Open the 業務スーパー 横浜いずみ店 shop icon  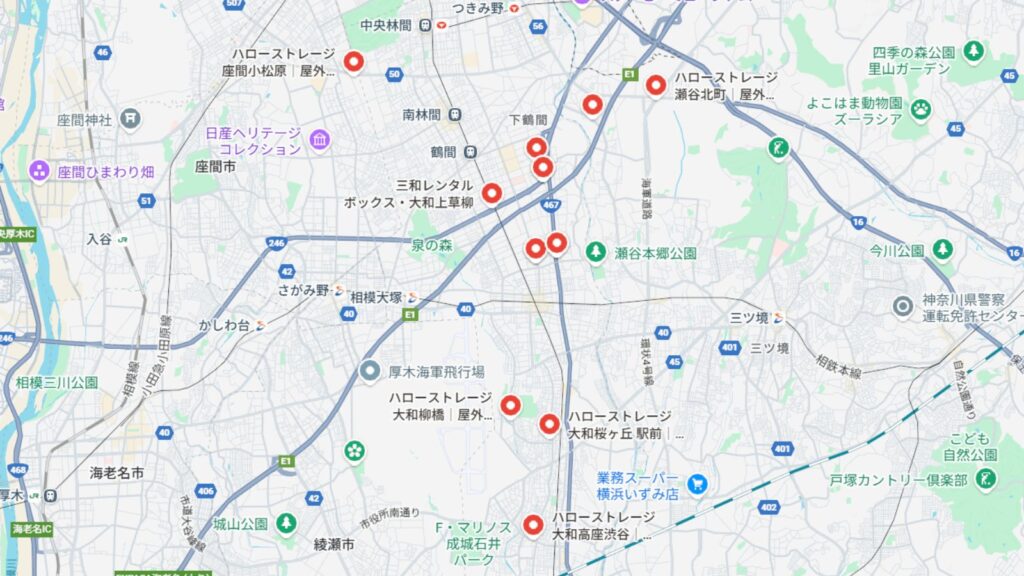(697, 485)
